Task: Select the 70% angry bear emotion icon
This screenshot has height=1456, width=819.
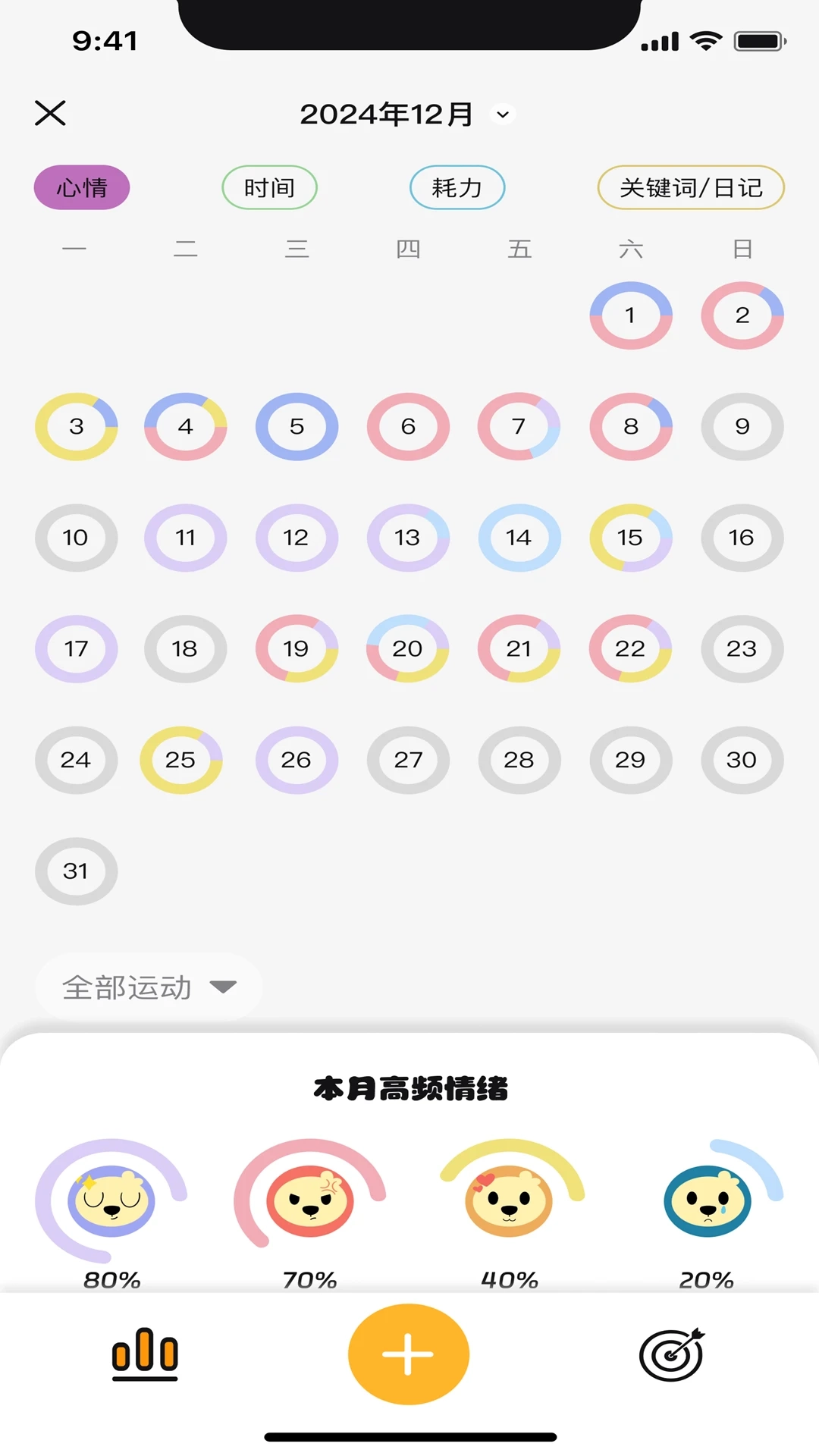Action: pyautogui.click(x=309, y=1202)
